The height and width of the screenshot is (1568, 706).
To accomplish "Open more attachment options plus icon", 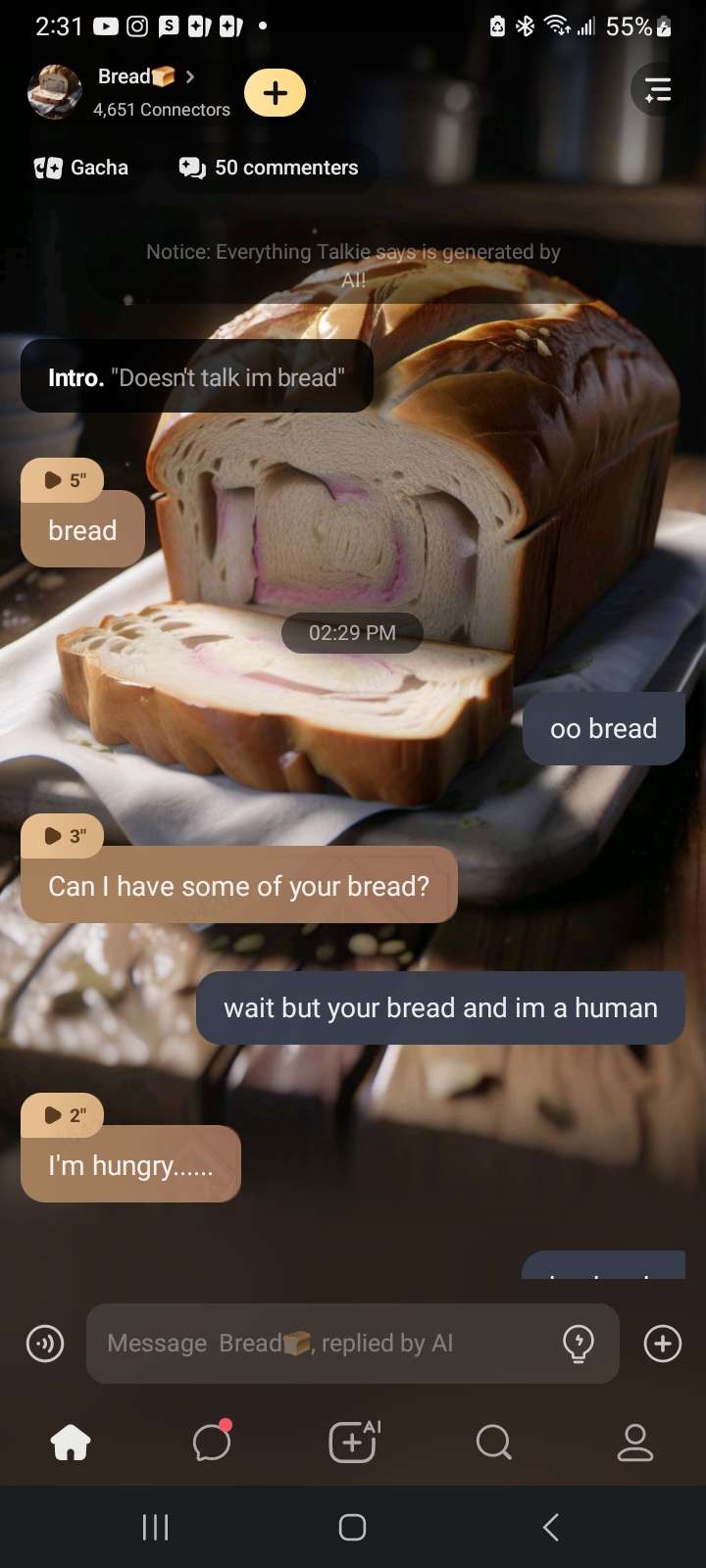I will pyautogui.click(x=663, y=1344).
